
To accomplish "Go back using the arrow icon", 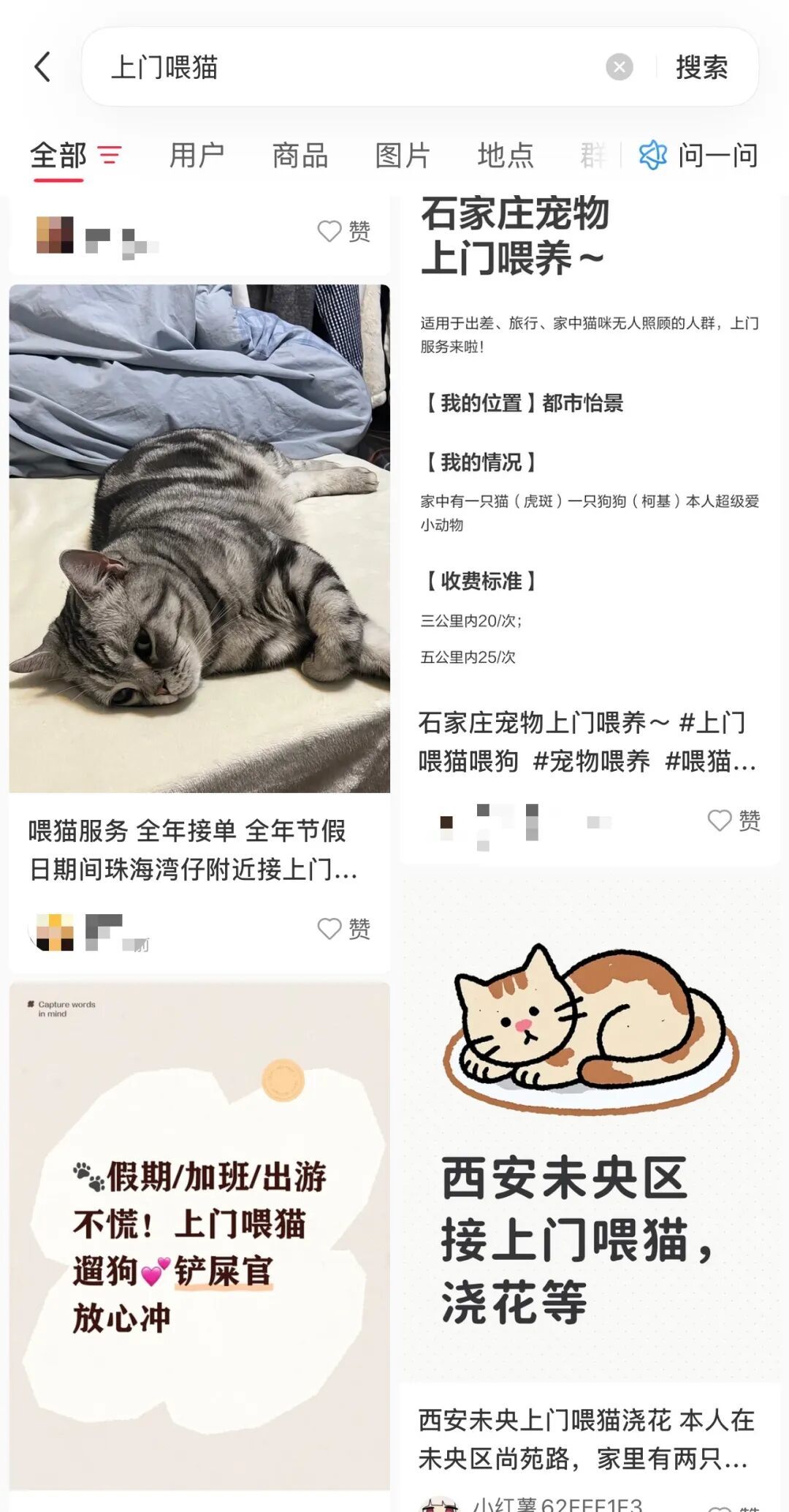I will tap(43, 67).
